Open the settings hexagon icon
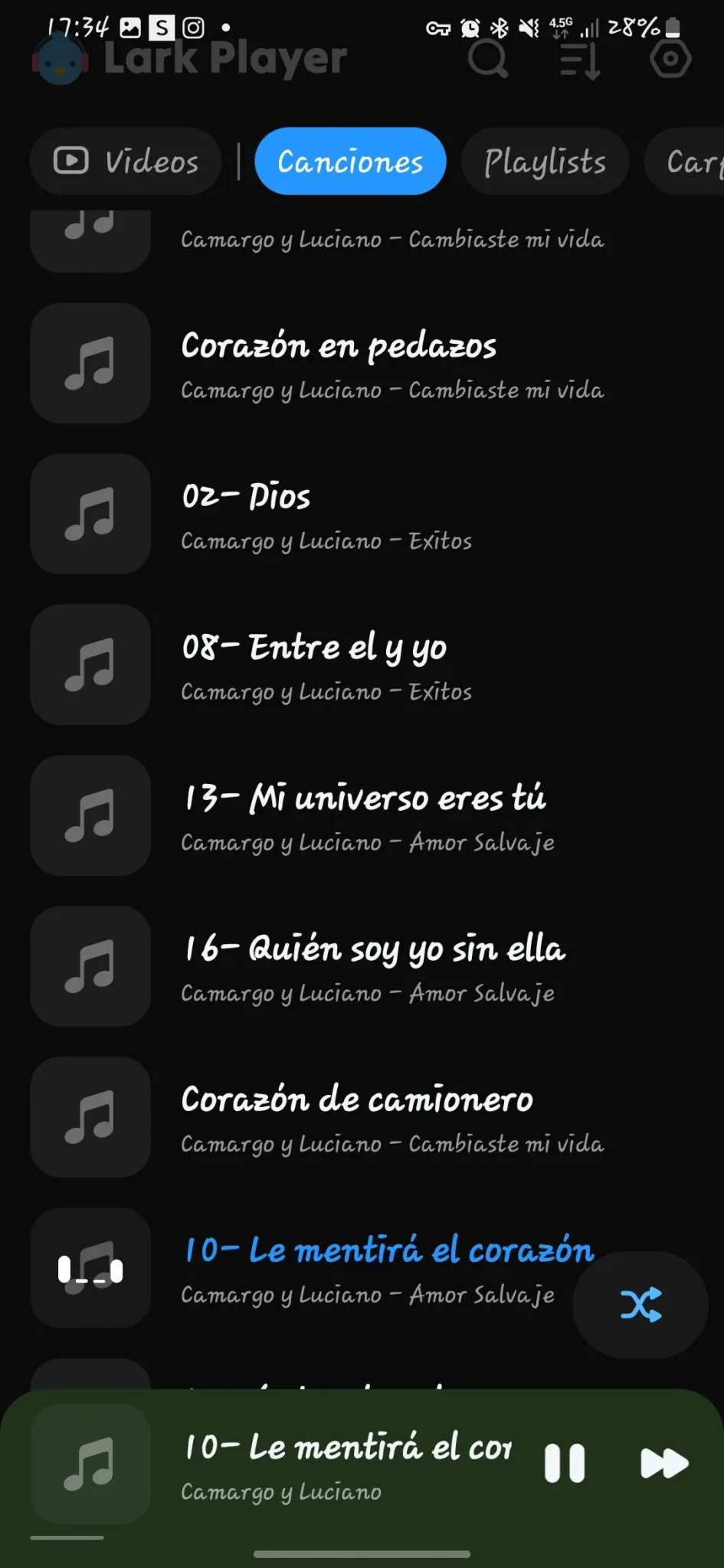724x1568 pixels. pyautogui.click(x=670, y=58)
